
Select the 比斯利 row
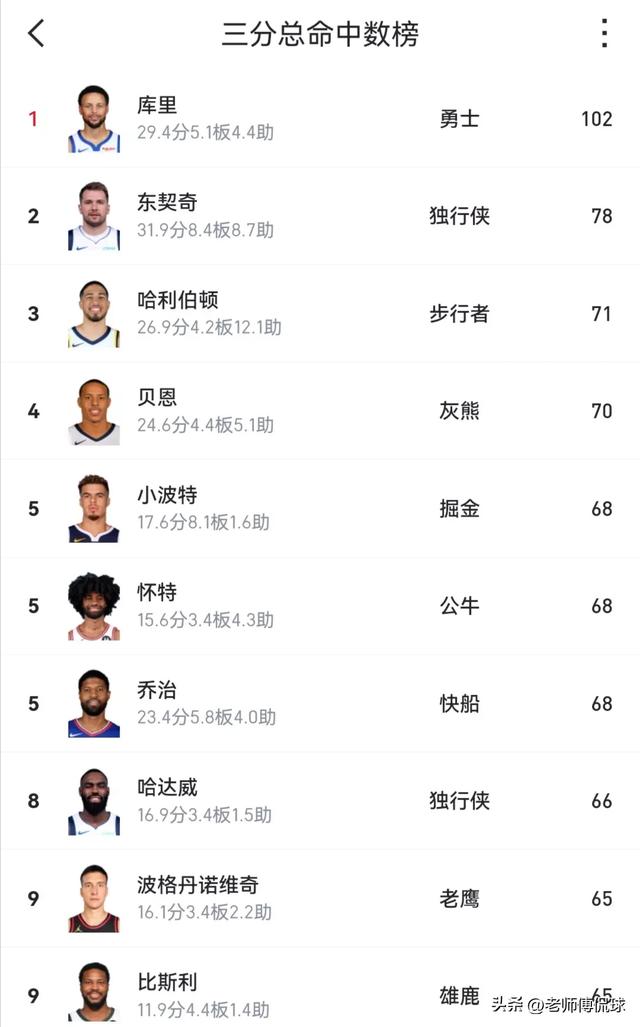pyautogui.click(x=320, y=987)
